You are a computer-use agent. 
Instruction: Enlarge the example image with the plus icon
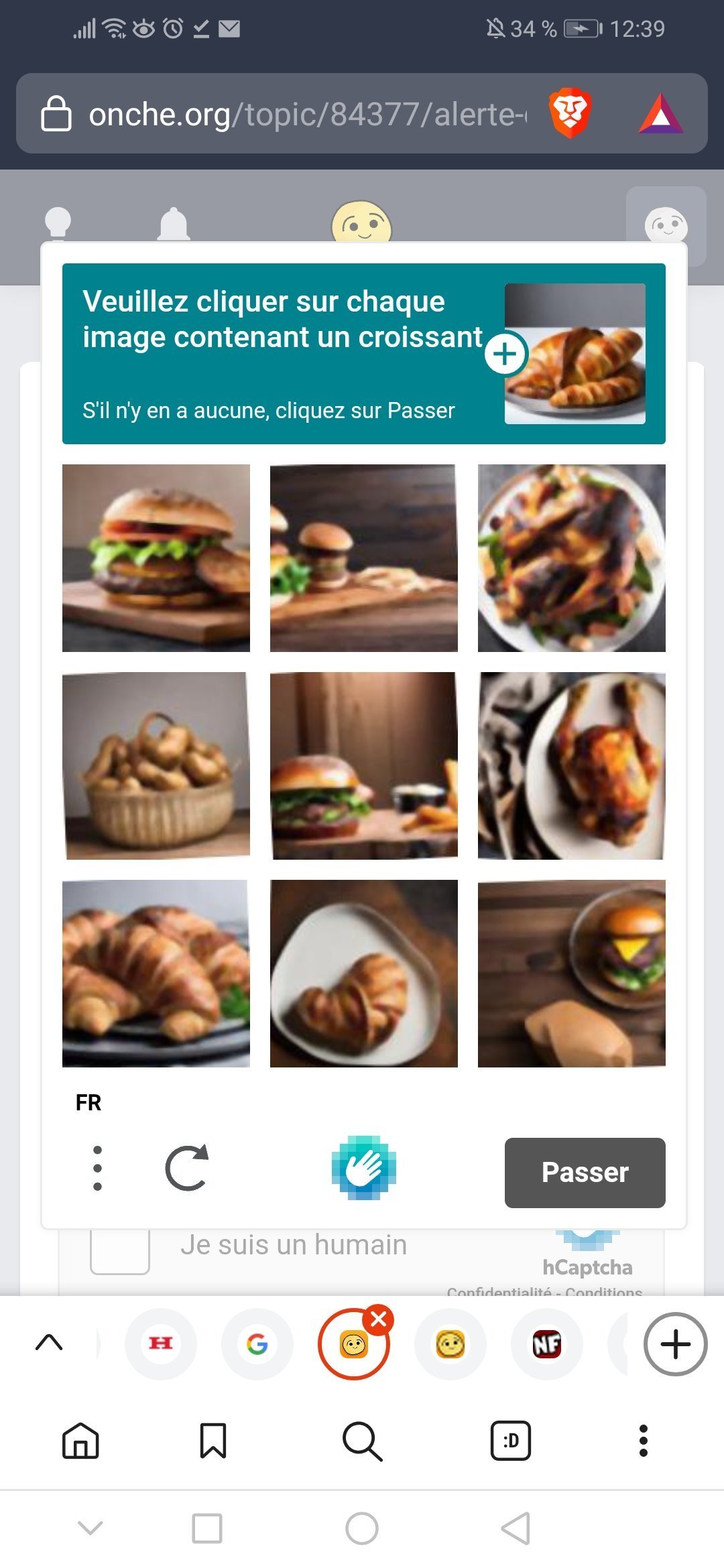505,354
